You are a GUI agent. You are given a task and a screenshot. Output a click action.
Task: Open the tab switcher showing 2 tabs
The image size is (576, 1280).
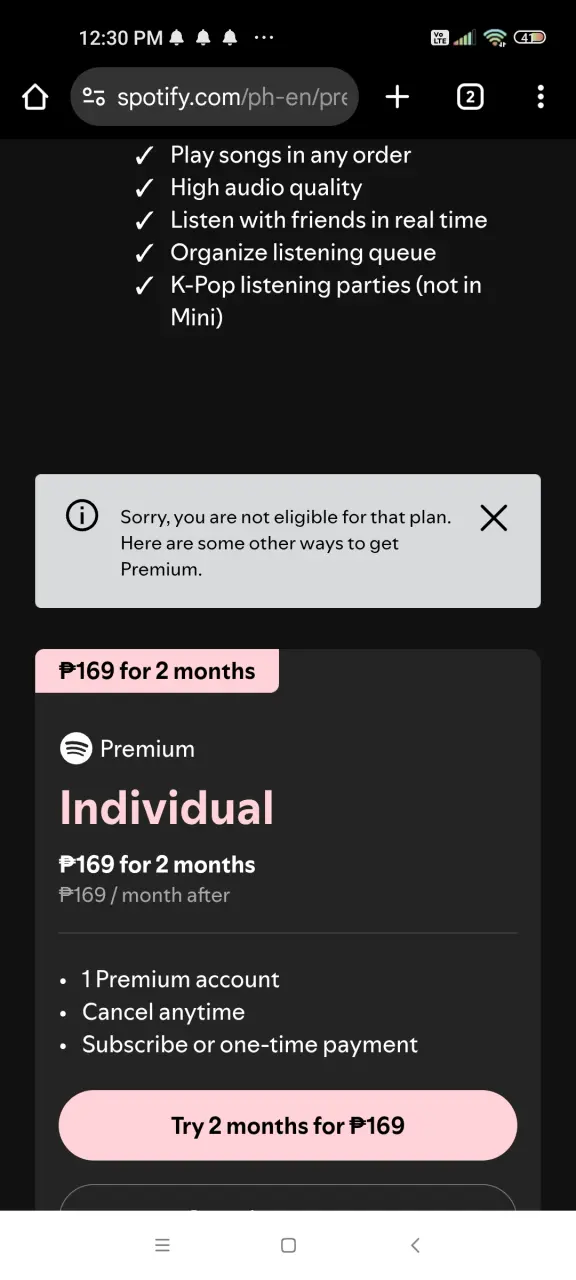470,97
